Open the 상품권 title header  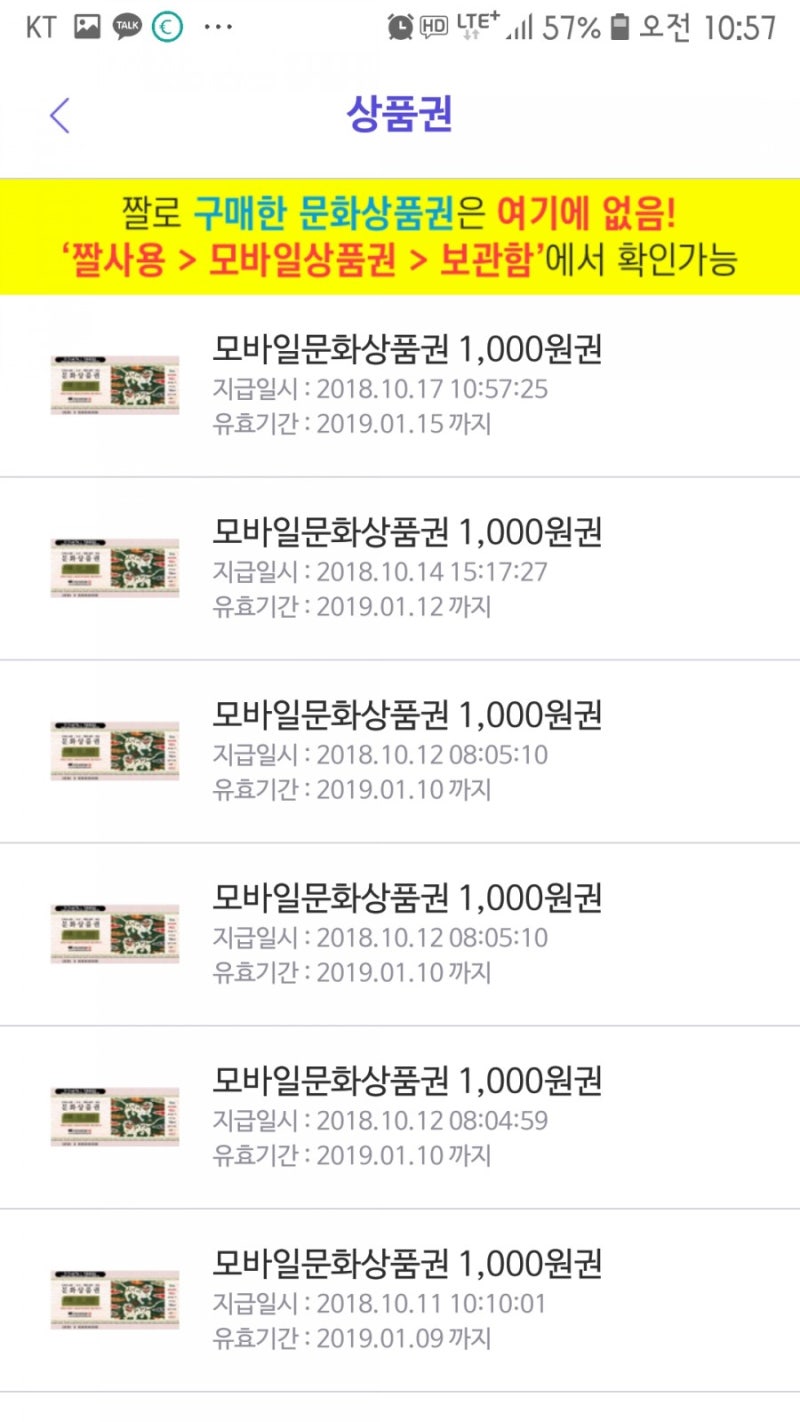[x=399, y=115]
